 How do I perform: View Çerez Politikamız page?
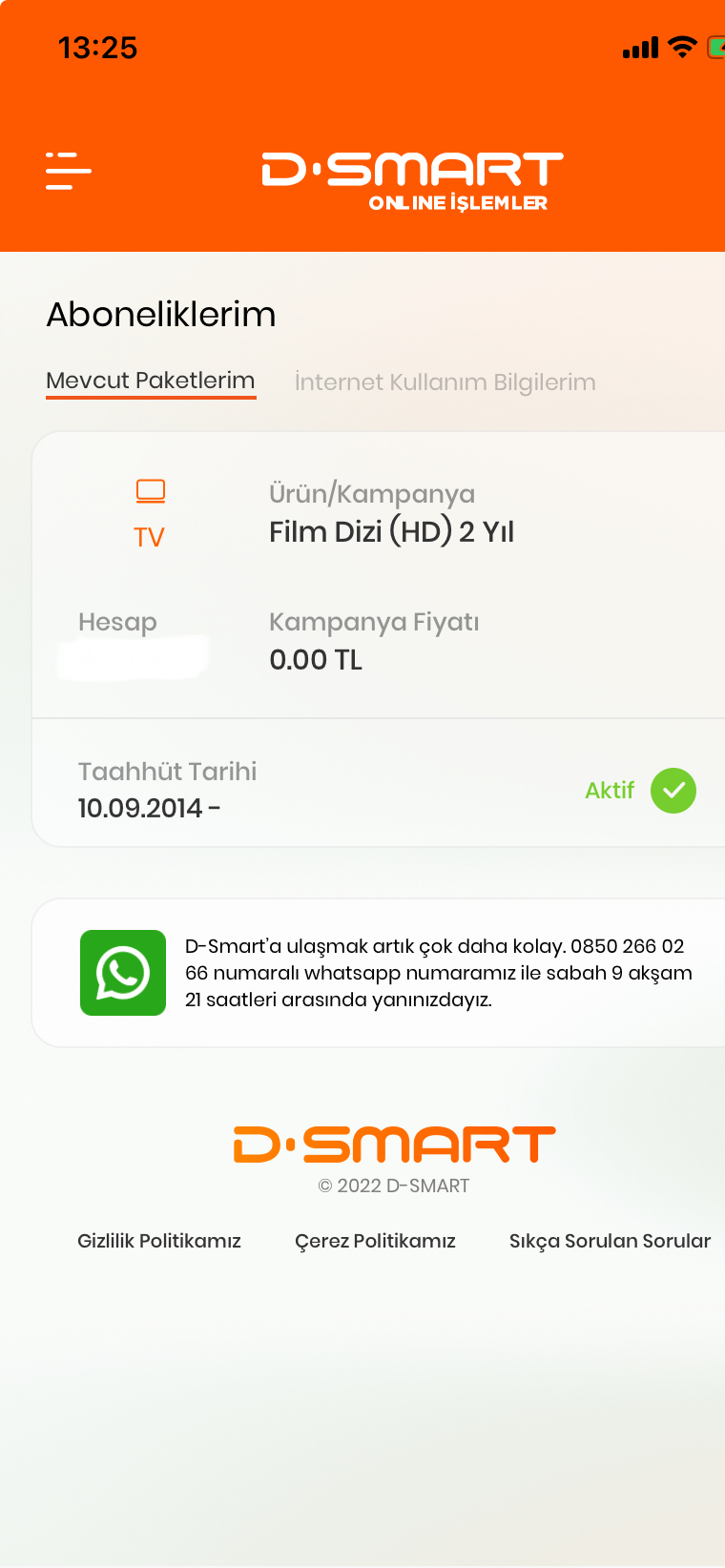[375, 1241]
